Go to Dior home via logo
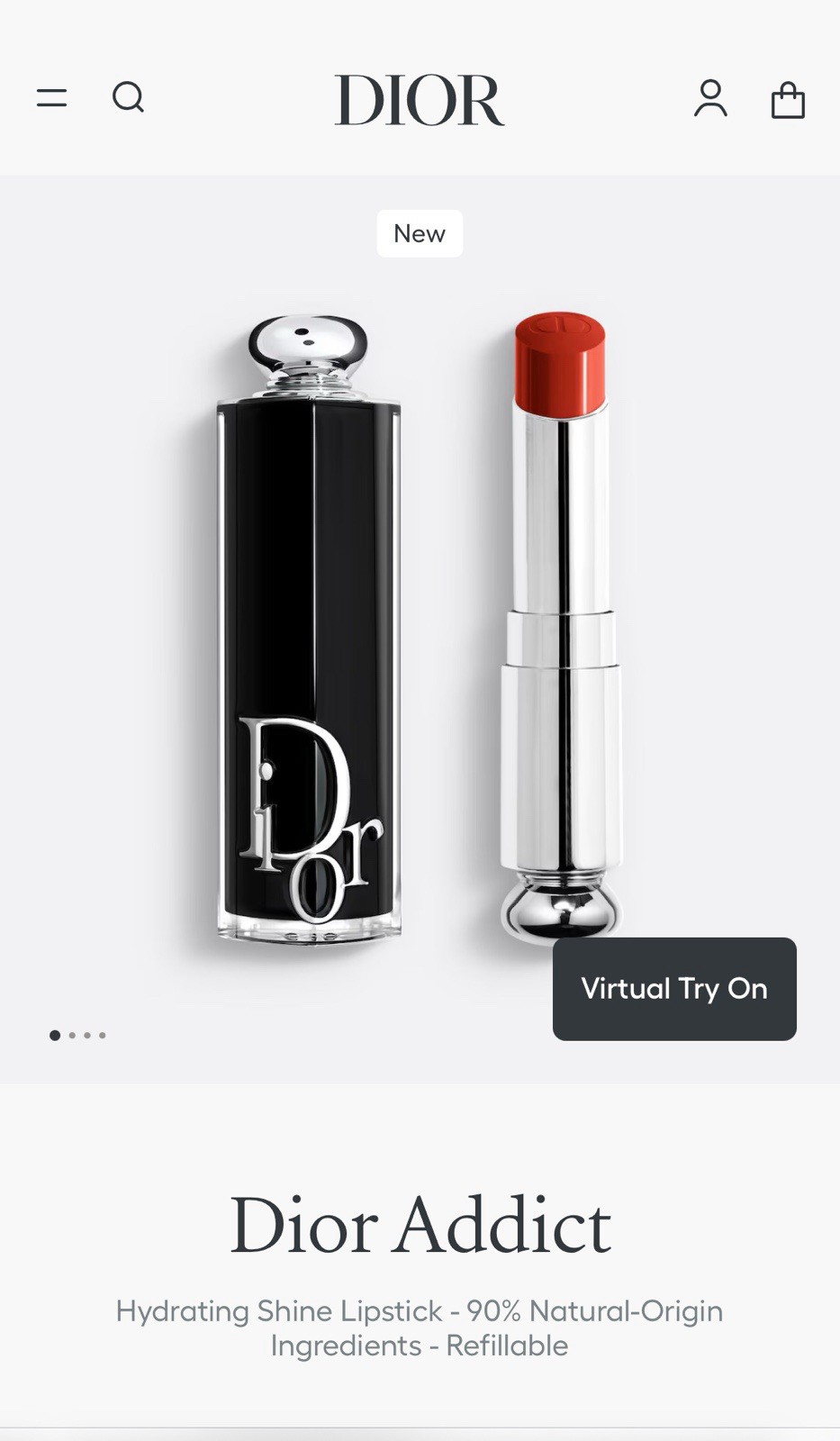The image size is (840, 1441). 420,100
